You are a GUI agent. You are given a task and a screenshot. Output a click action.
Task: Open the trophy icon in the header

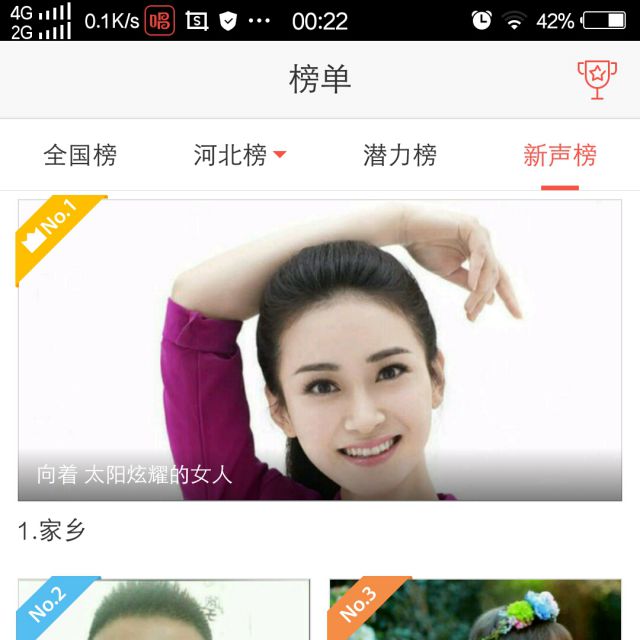(x=597, y=79)
